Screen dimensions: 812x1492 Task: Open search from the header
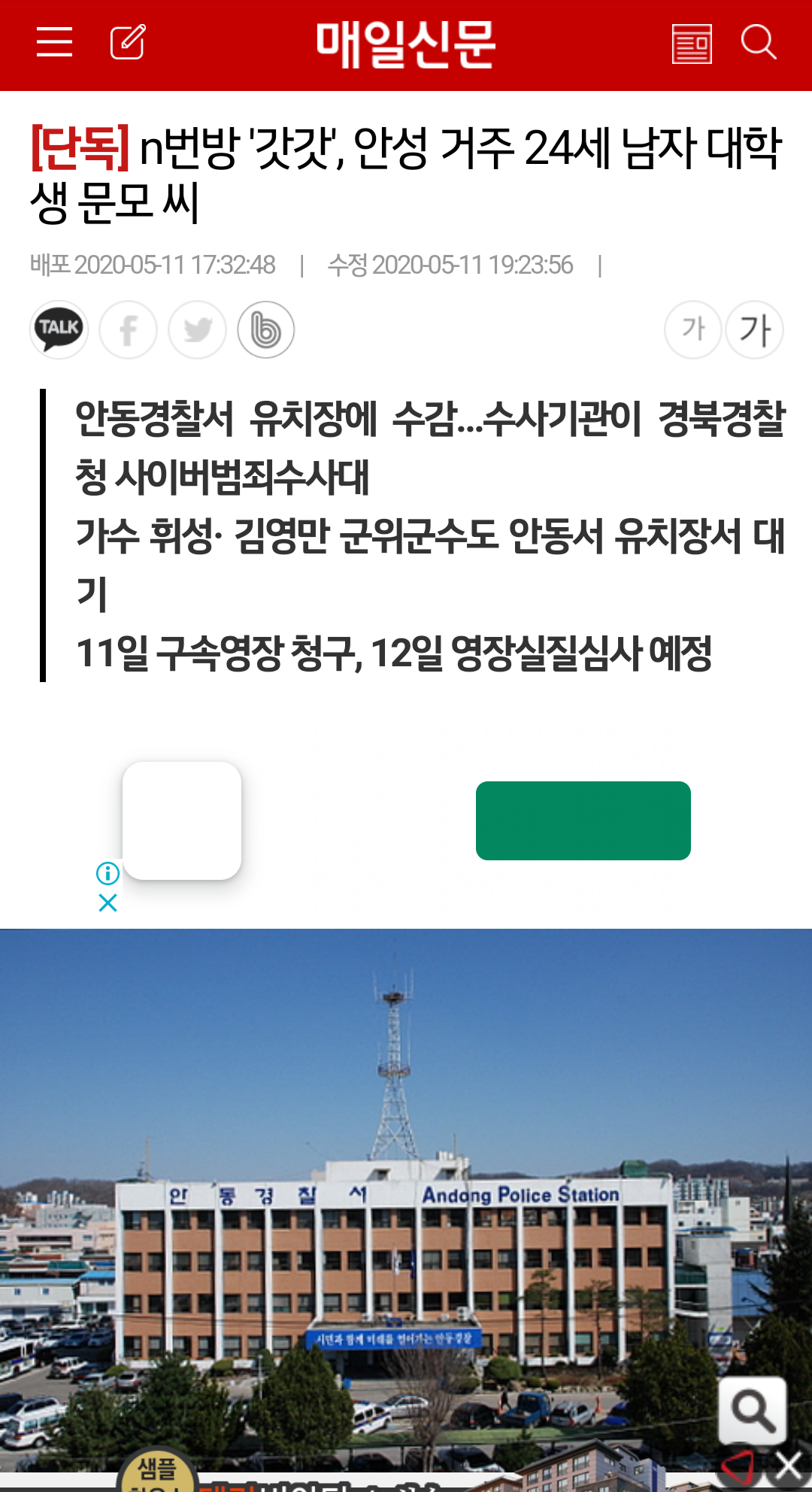tap(758, 42)
